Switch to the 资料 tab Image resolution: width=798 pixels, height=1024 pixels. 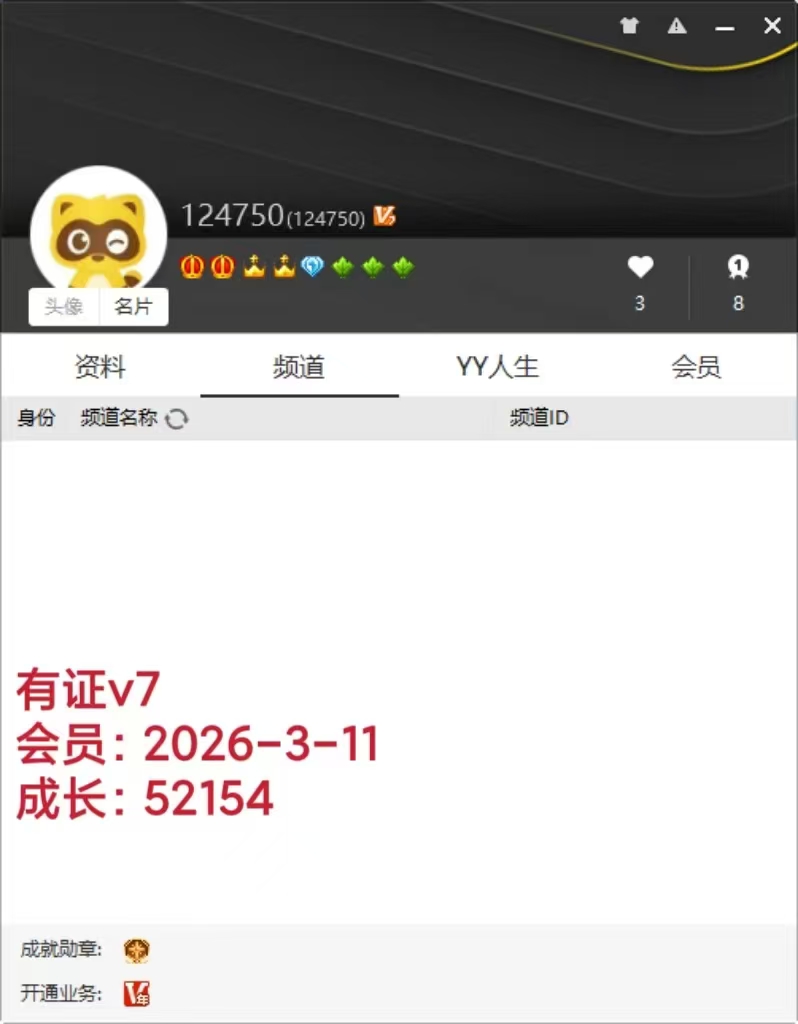tap(100, 367)
